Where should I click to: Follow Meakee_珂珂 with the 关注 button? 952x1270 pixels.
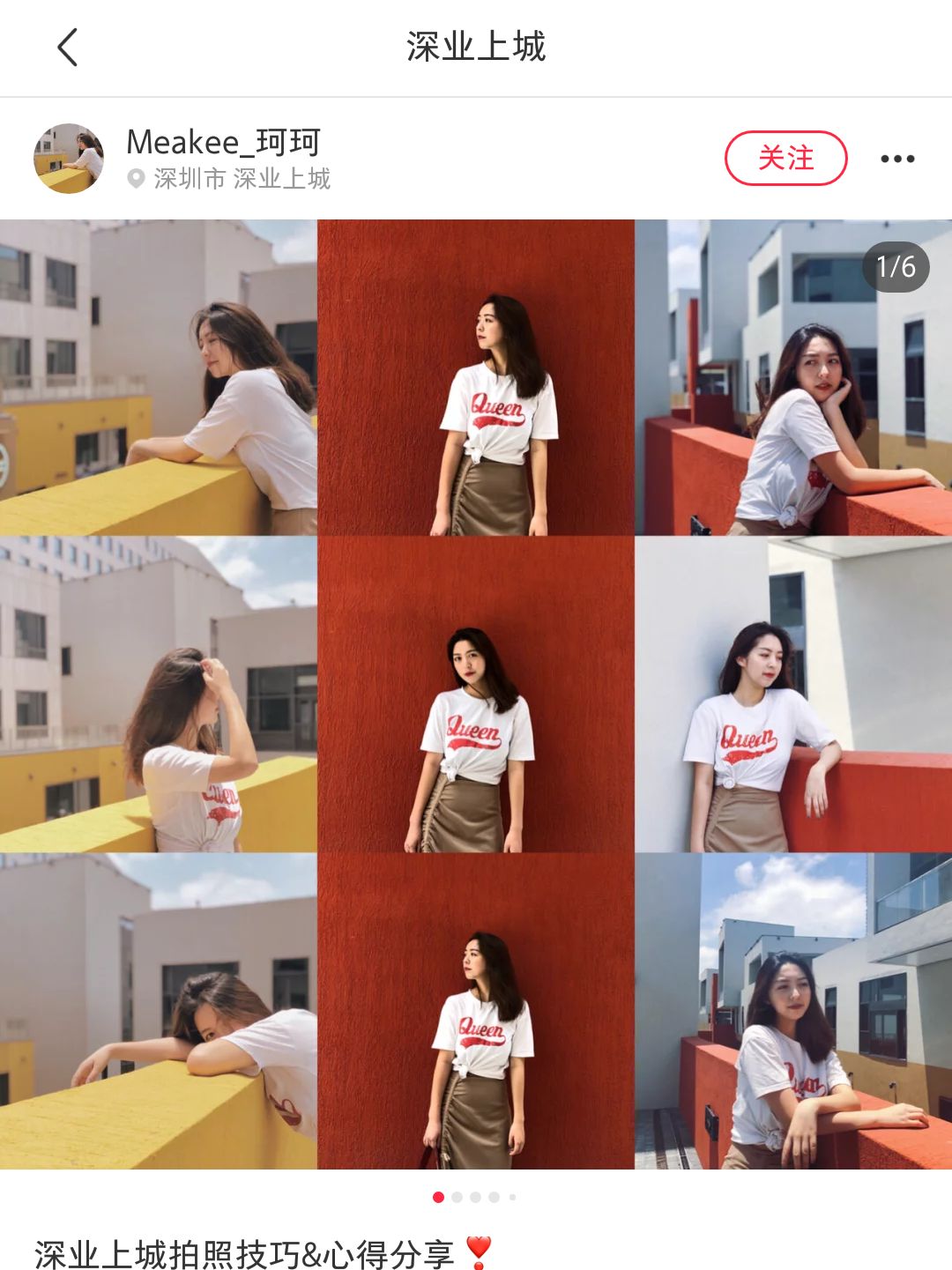pos(785,159)
